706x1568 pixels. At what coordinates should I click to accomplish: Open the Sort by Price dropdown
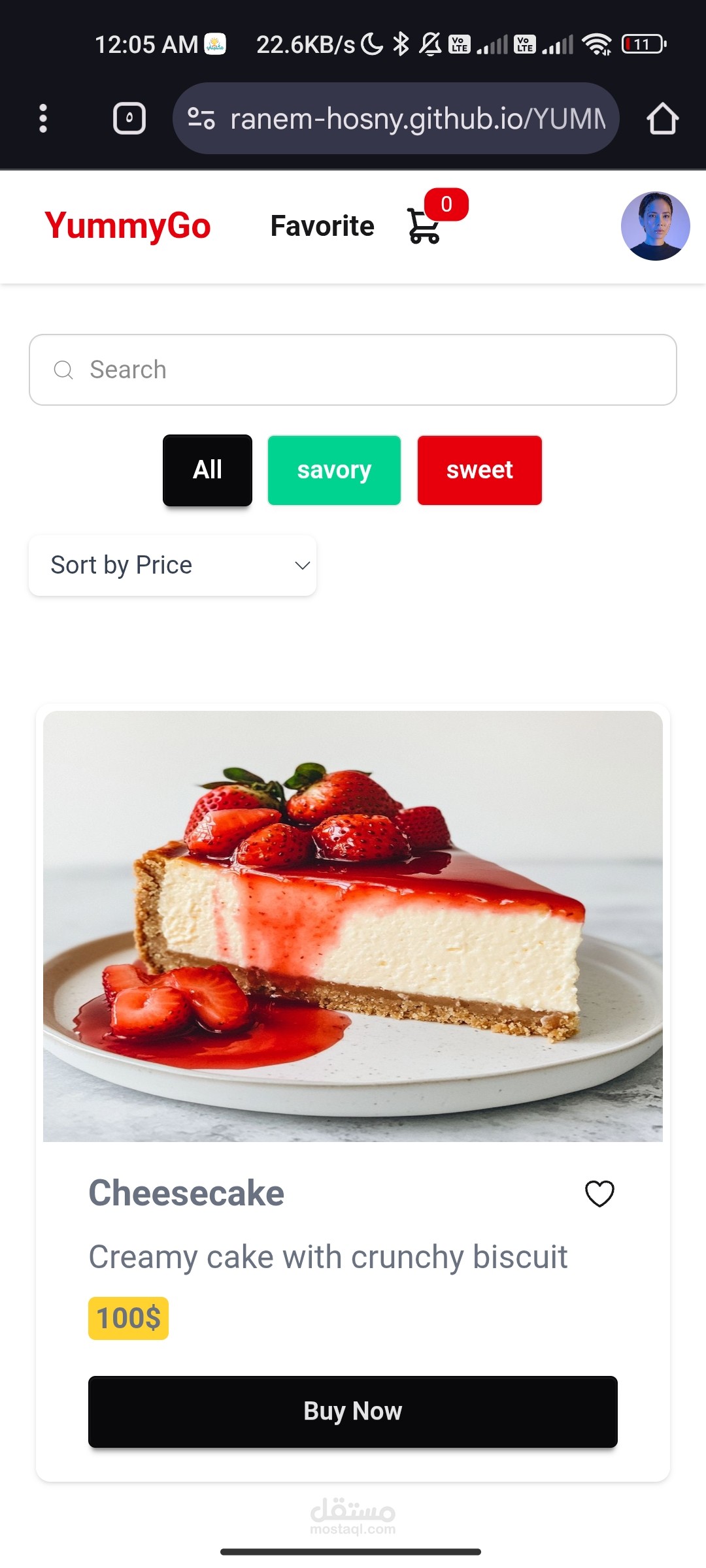tap(172, 565)
